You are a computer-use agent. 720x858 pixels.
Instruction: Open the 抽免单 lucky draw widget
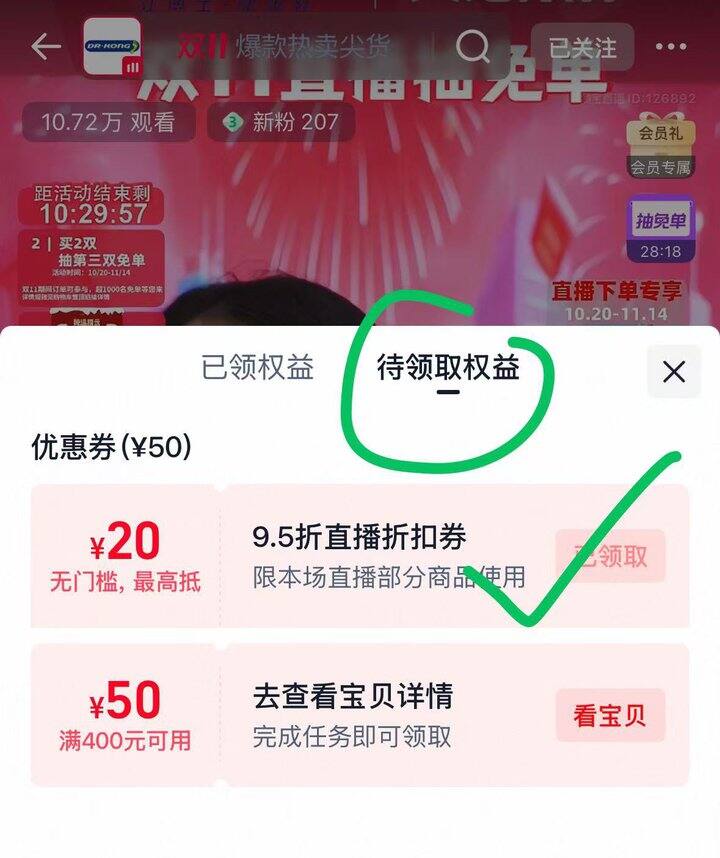[660, 229]
